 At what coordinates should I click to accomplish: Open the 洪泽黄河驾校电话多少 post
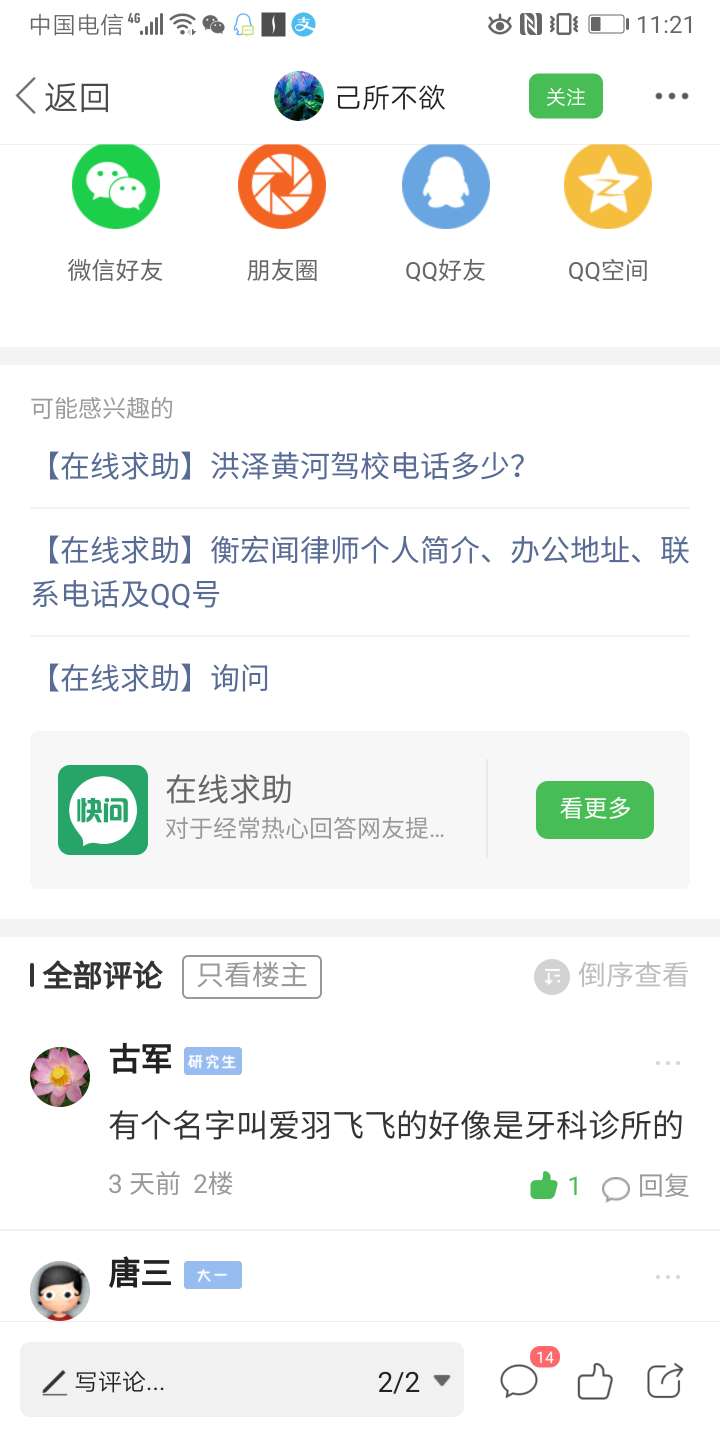coord(280,466)
